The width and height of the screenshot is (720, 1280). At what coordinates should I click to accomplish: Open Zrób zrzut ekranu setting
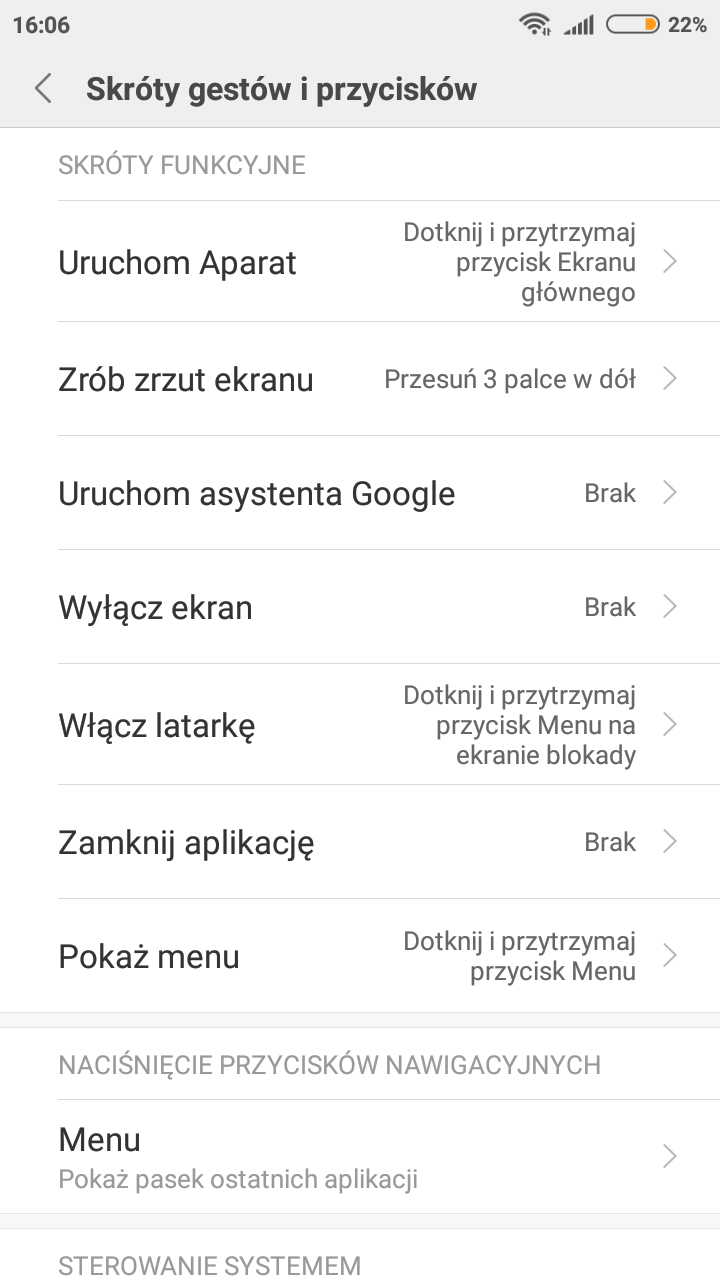(360, 379)
